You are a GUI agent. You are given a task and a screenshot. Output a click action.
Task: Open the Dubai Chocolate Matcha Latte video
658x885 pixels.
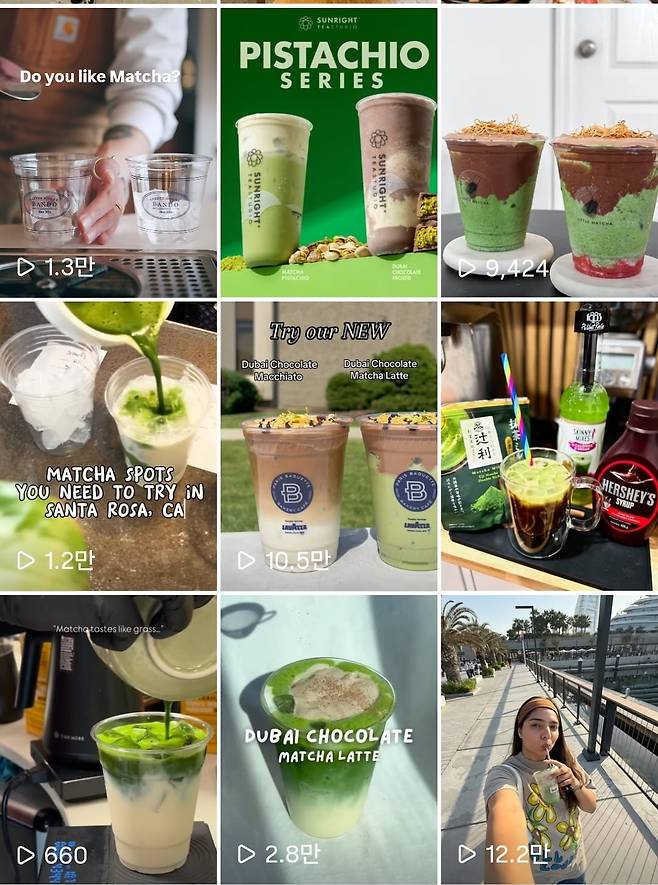tap(328, 740)
